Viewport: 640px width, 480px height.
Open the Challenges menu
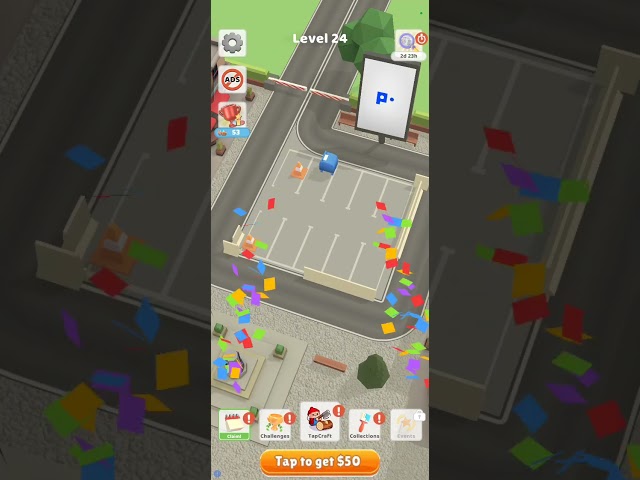[x=275, y=423]
